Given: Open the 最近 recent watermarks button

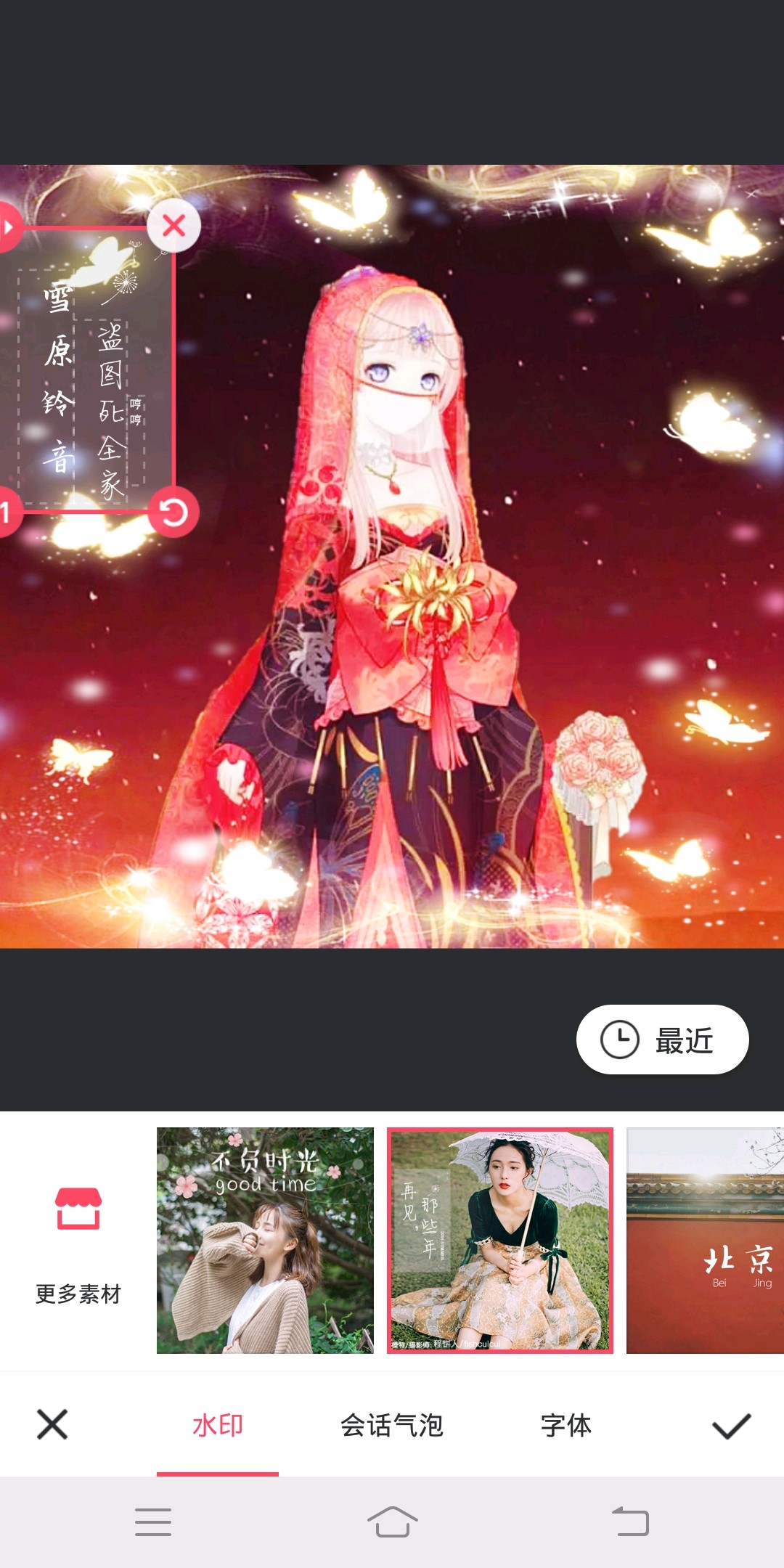Looking at the screenshot, I should click(662, 1040).
